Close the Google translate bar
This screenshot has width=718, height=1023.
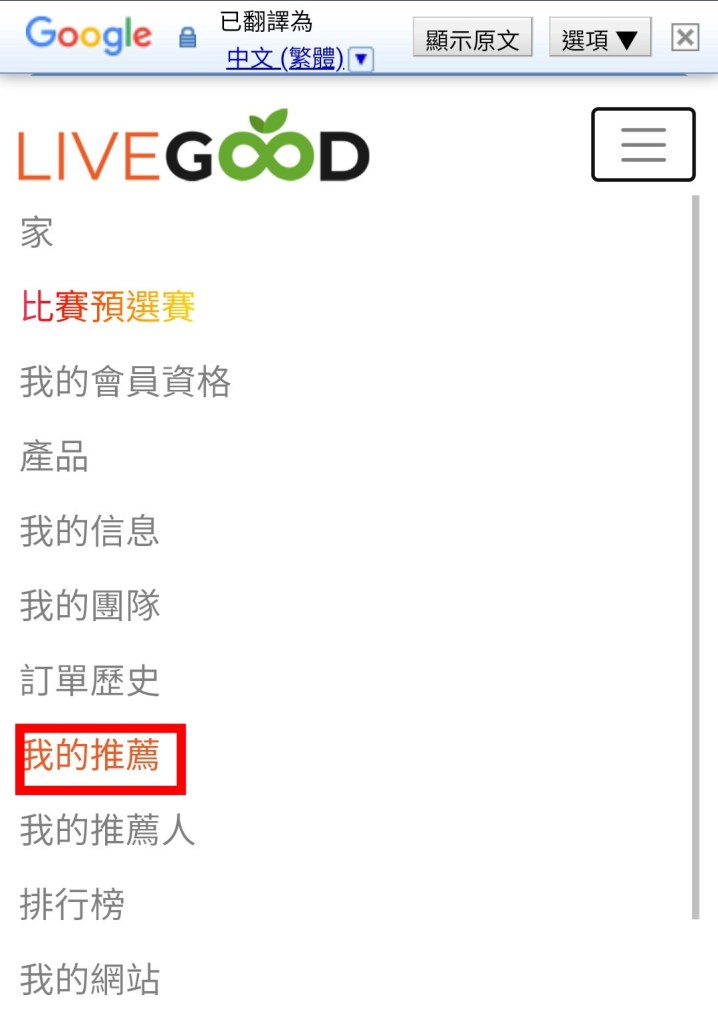tap(685, 38)
